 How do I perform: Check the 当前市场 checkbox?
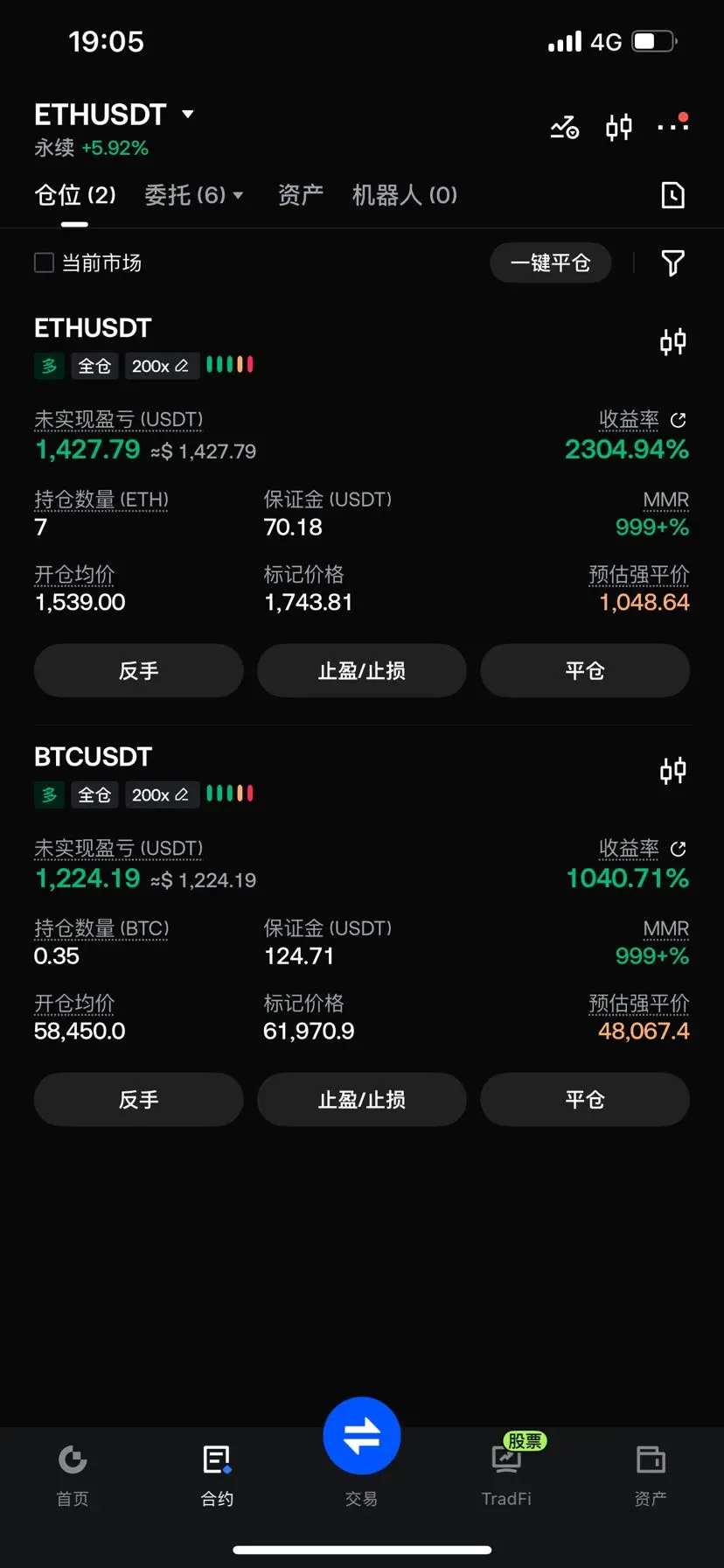point(44,262)
